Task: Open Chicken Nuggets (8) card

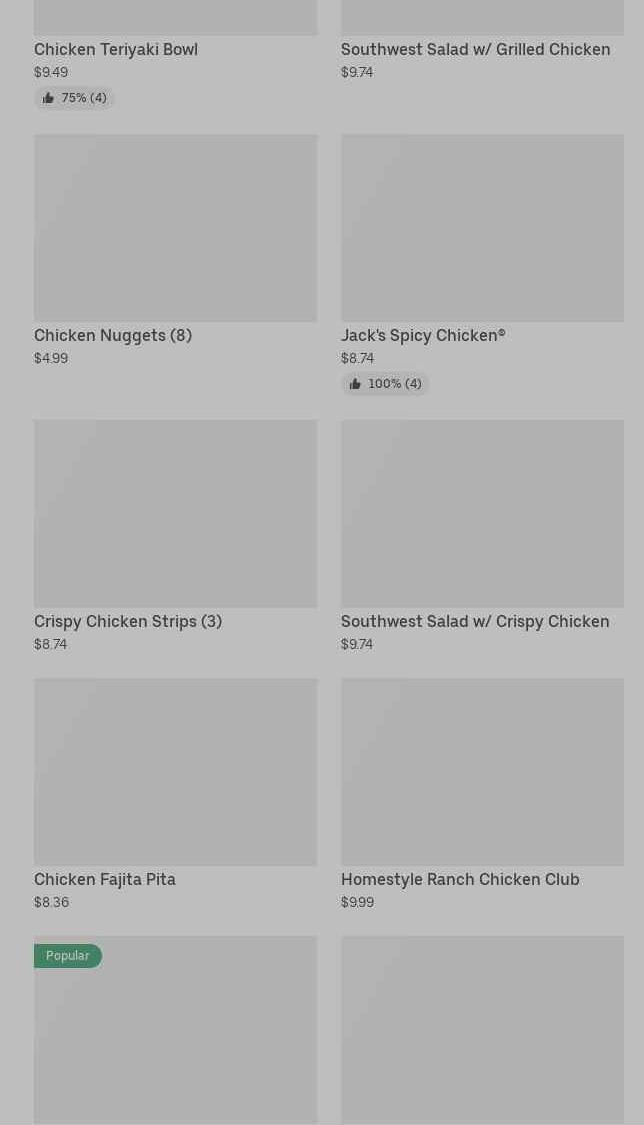Action: [175, 251]
